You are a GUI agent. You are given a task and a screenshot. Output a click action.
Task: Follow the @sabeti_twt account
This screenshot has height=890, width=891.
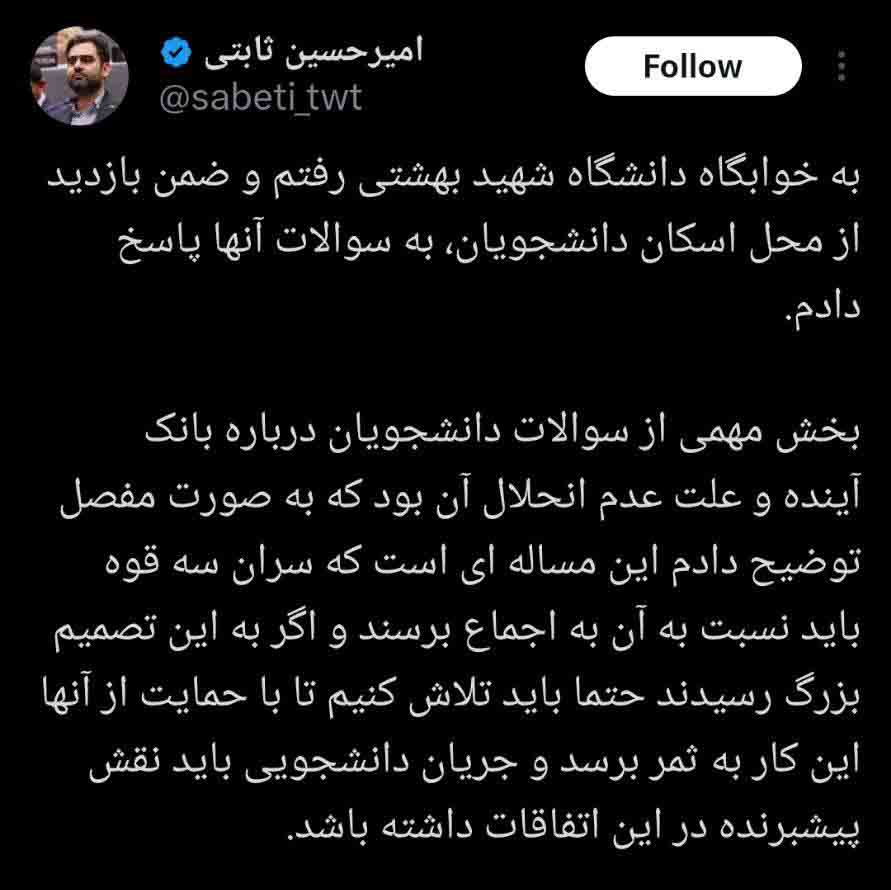pos(692,67)
